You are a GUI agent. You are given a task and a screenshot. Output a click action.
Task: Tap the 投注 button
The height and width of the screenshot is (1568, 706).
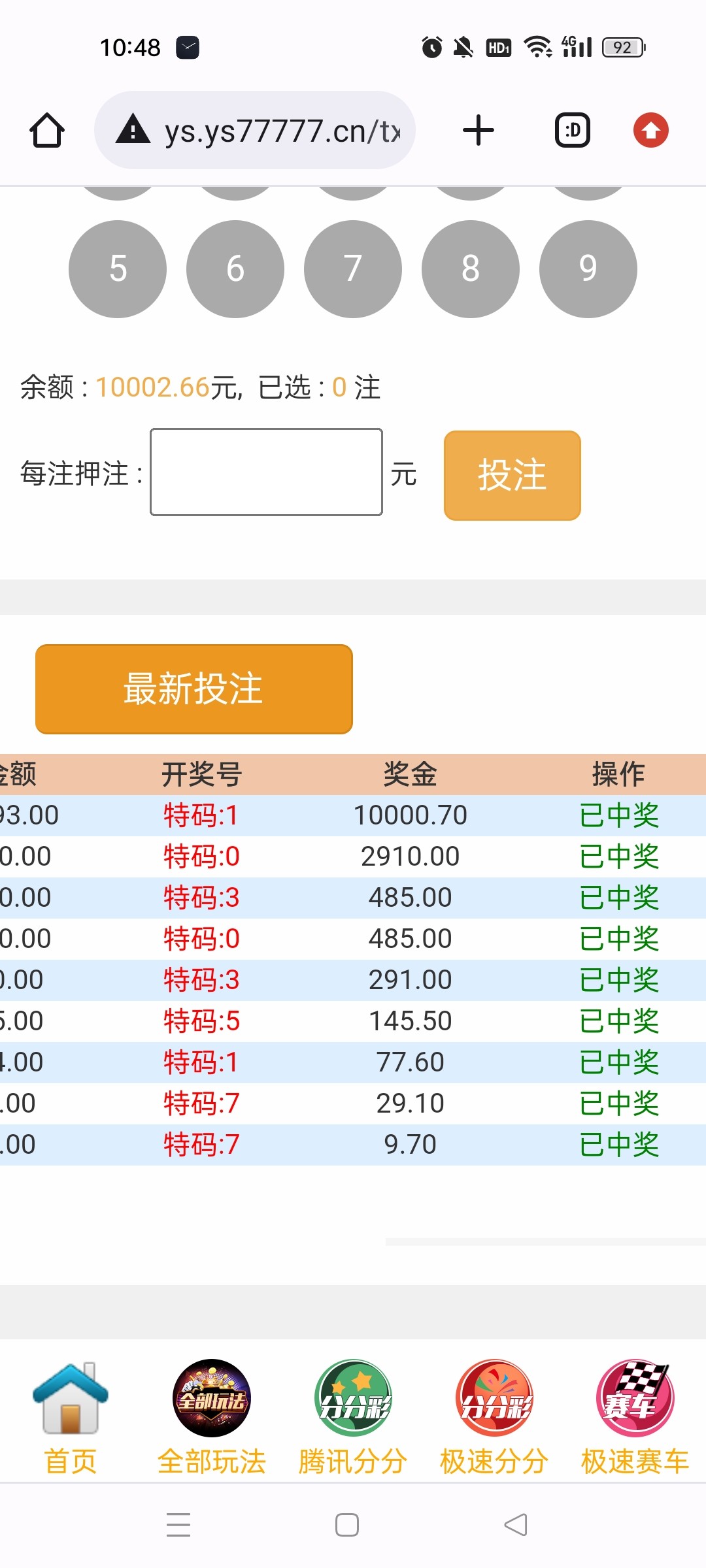tap(512, 475)
